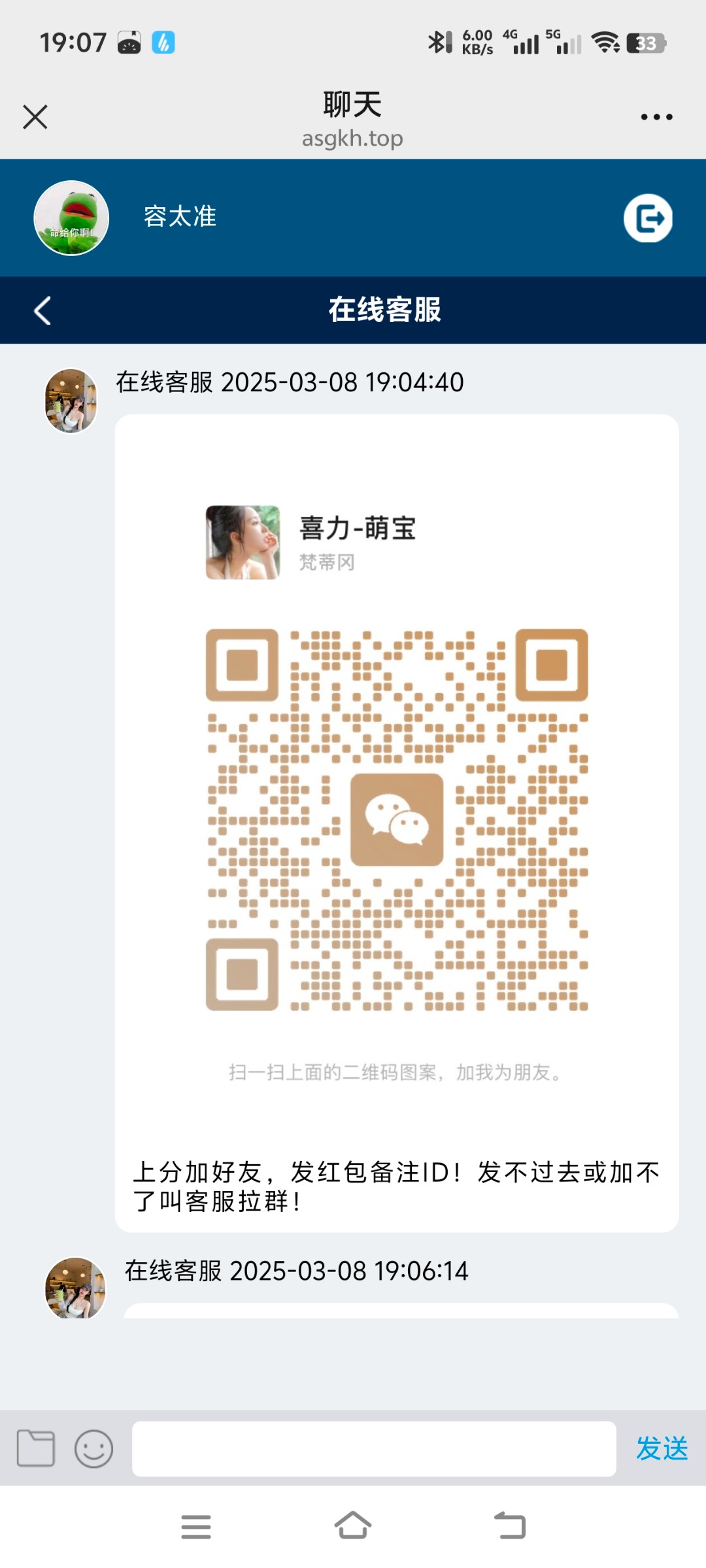Open the three-dot overflow menu top right
706x1568 pixels.
pyautogui.click(x=658, y=116)
